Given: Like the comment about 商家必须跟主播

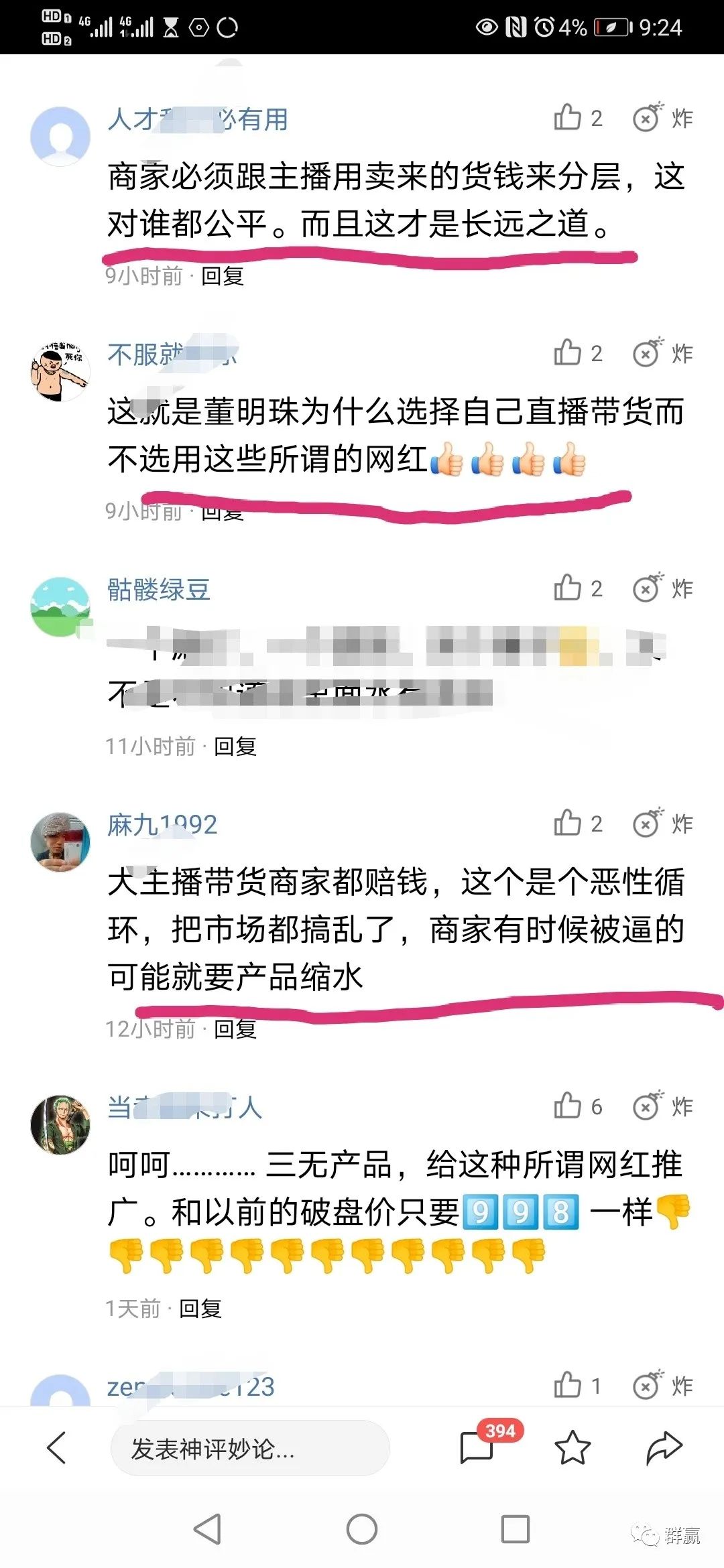Looking at the screenshot, I should point(568,118).
